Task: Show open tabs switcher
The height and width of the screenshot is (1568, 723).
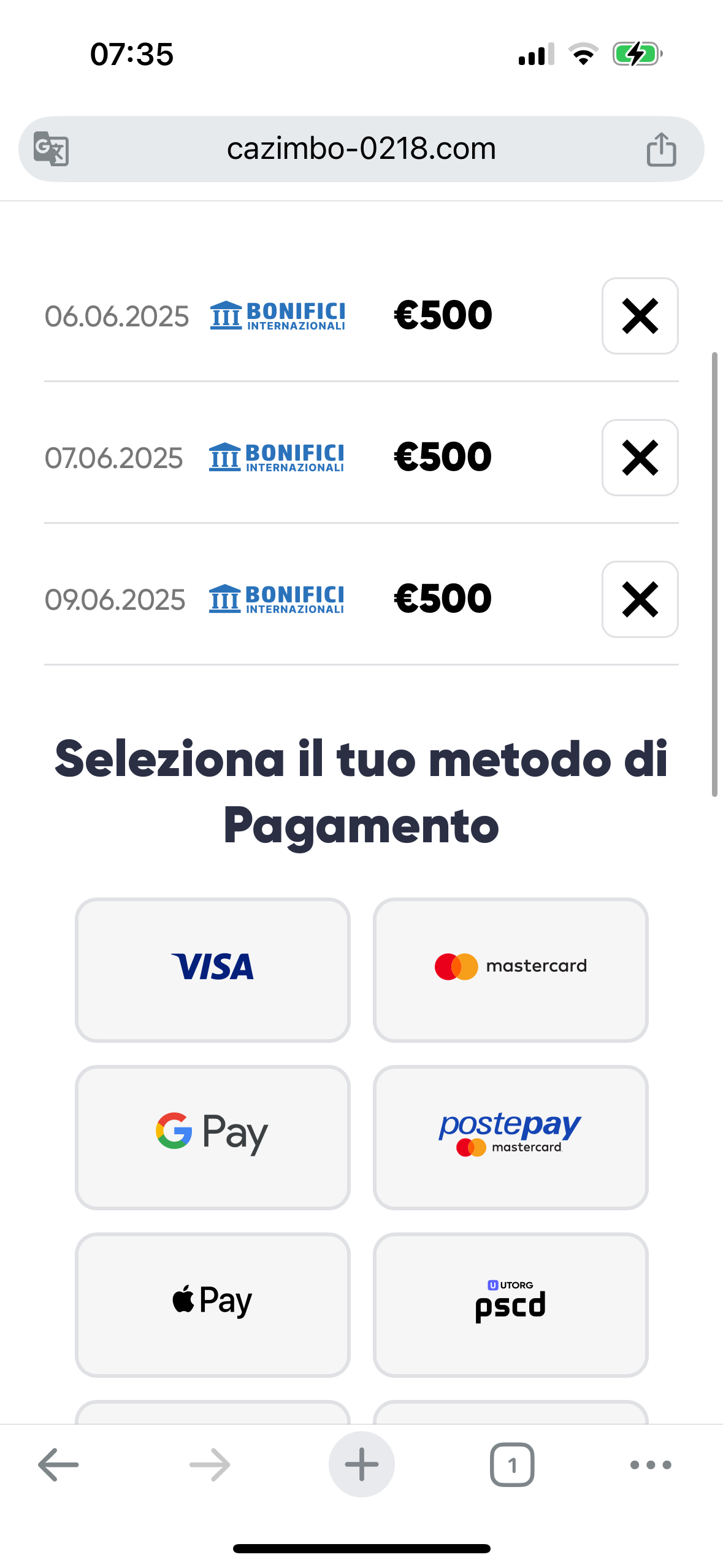Action: 512,1464
